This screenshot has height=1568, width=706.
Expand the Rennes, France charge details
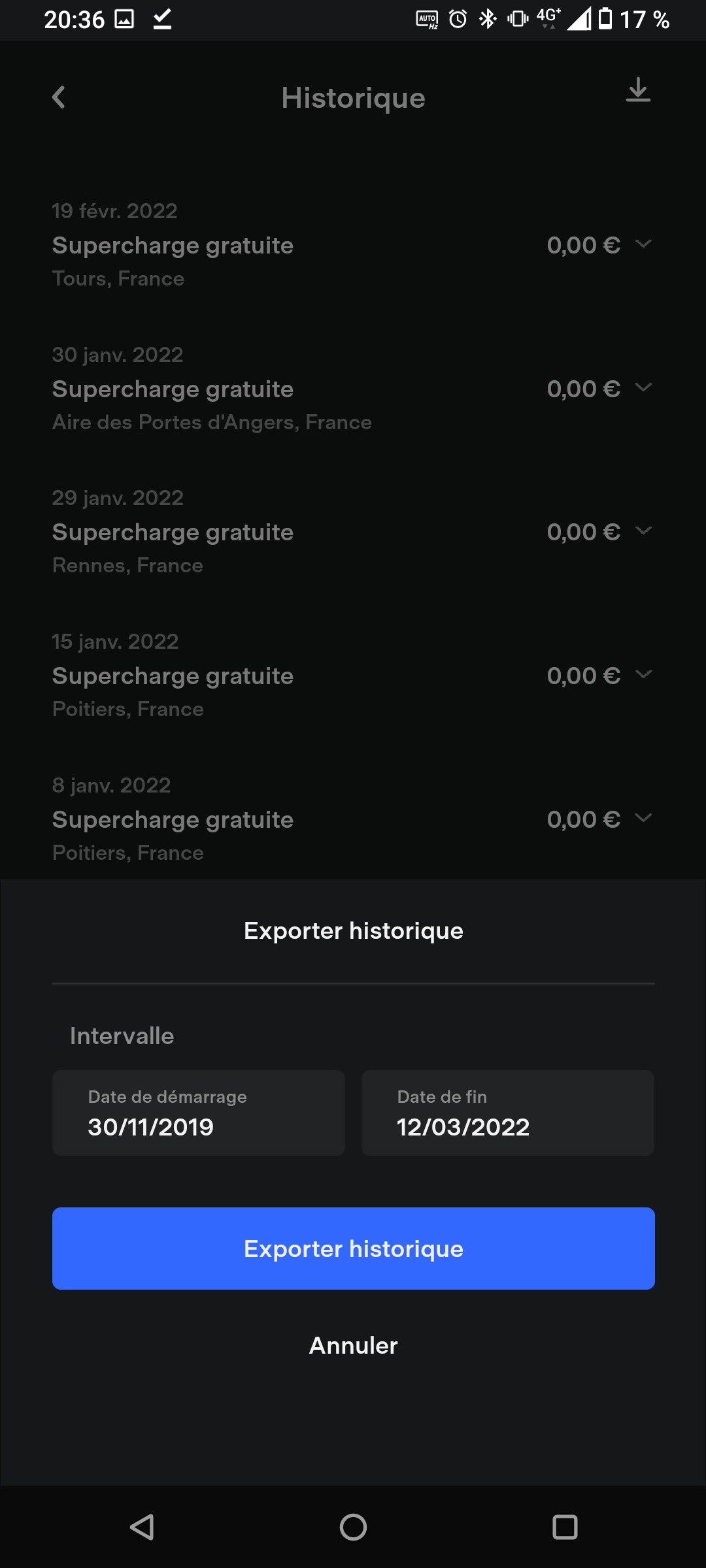pyautogui.click(x=643, y=531)
